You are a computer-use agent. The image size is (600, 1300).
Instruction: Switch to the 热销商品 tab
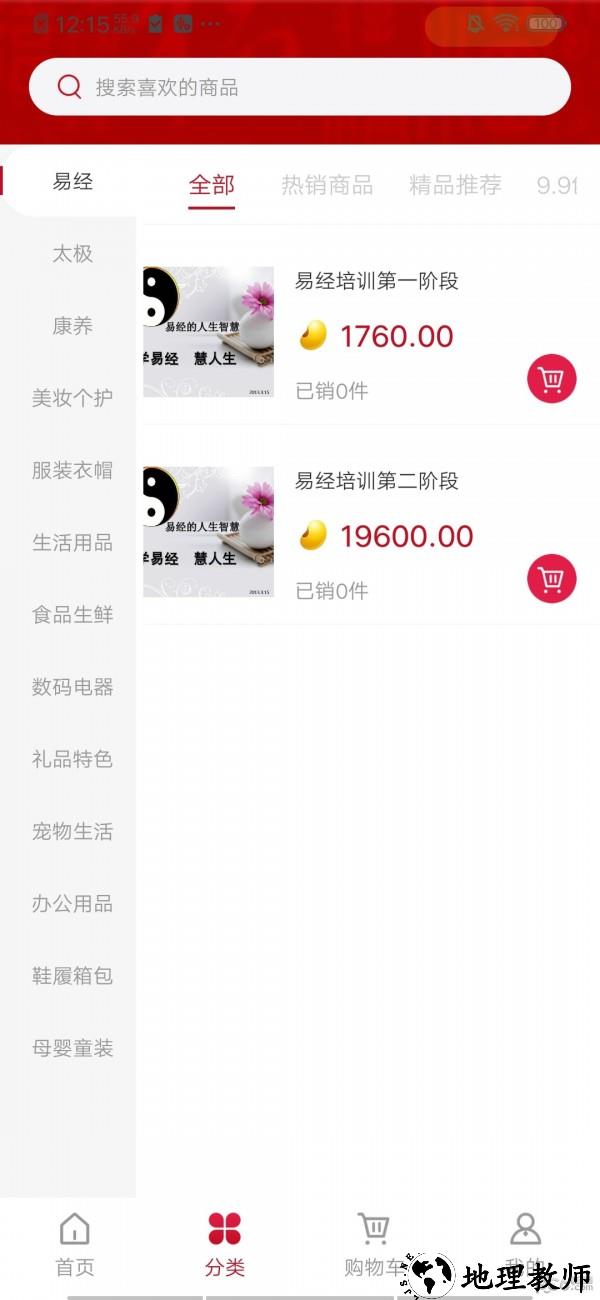pyautogui.click(x=326, y=185)
